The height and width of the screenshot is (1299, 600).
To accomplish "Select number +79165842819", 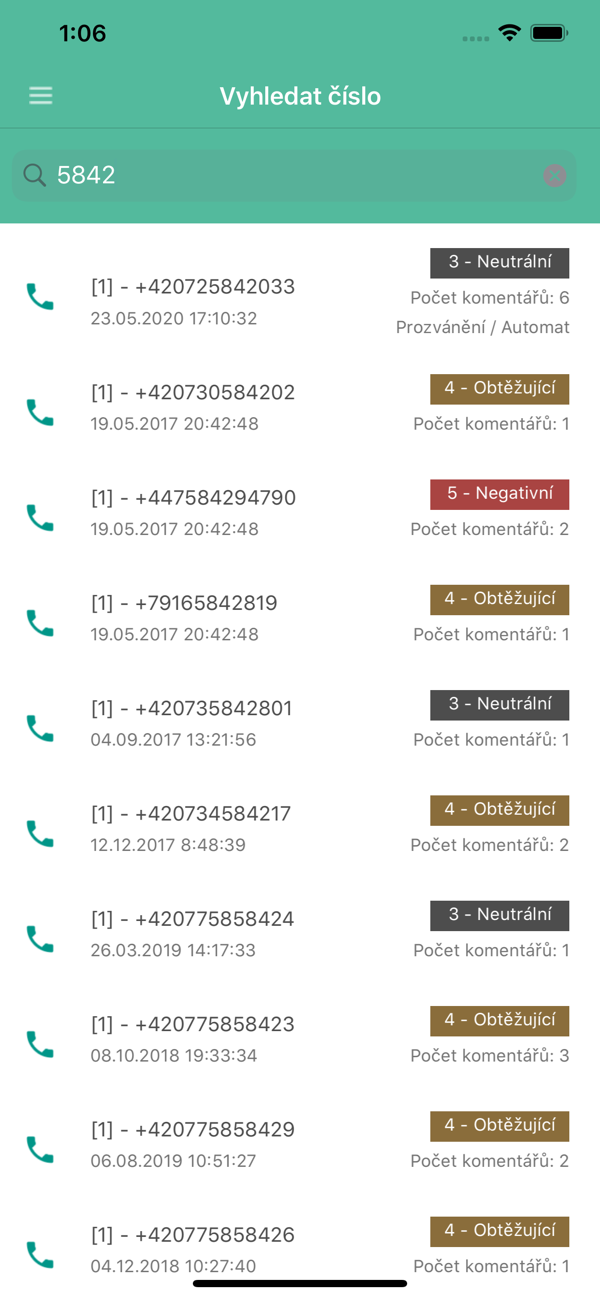I will point(300,616).
